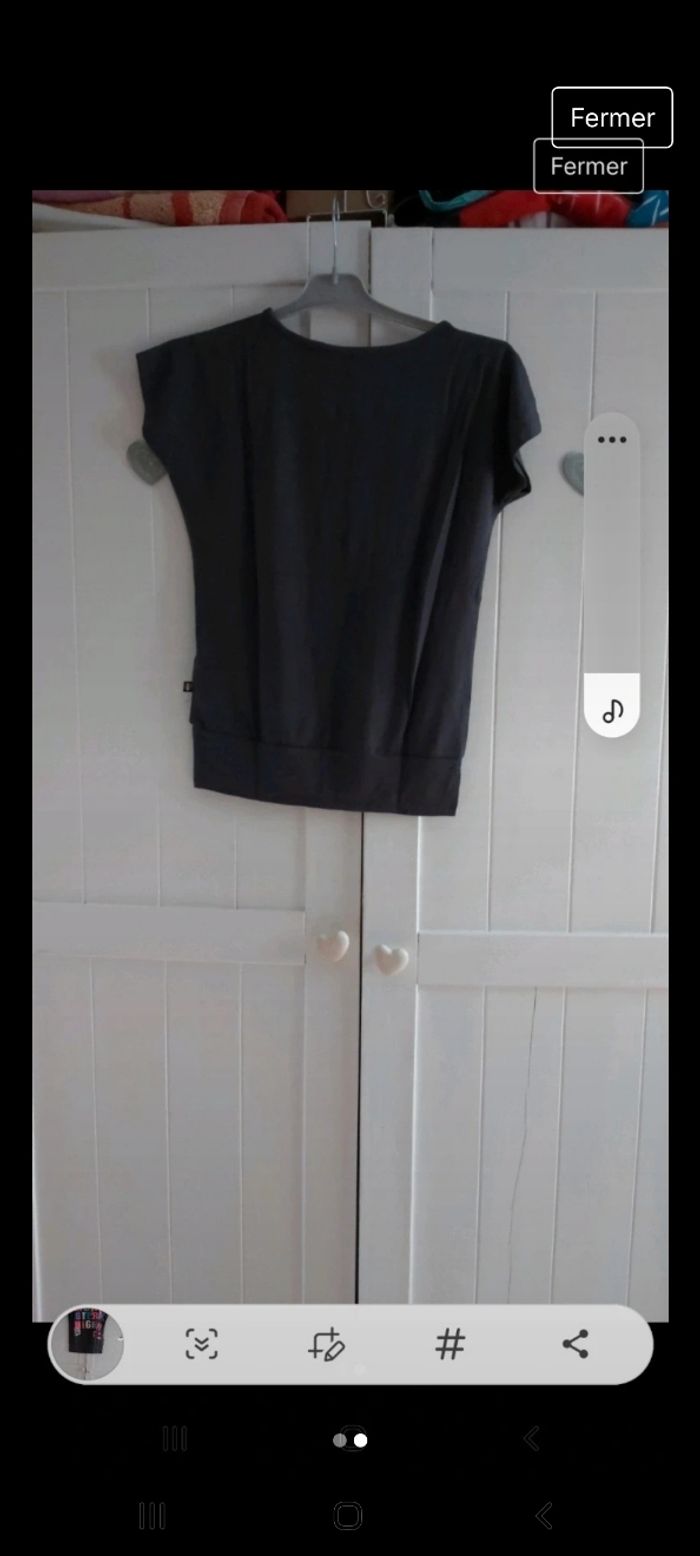
Task: Edit the screenshot with the crop and pencil tool
Action: tap(326, 1344)
